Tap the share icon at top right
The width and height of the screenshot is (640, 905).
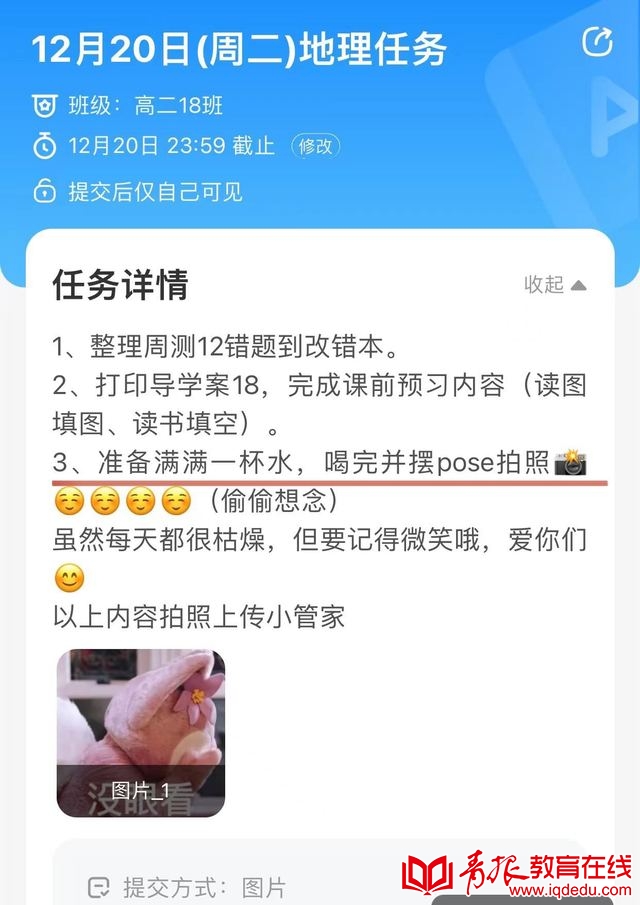pyautogui.click(x=597, y=42)
